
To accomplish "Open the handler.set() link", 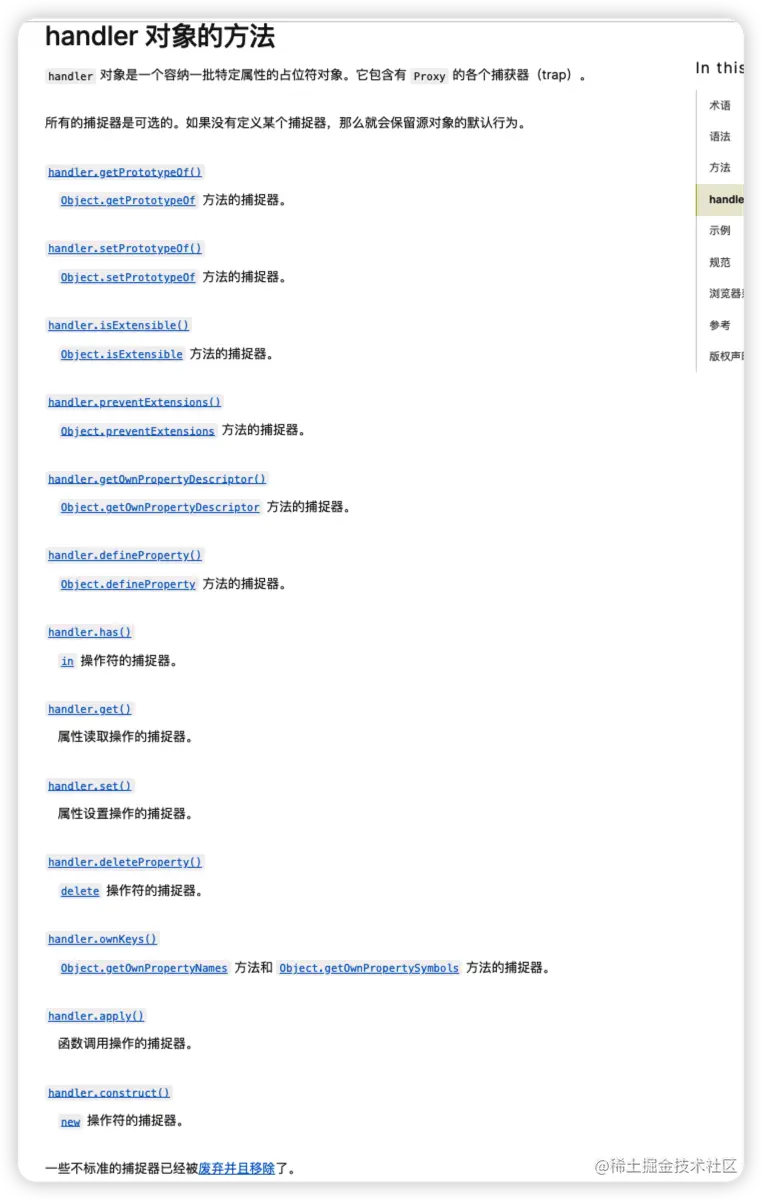I will [x=89, y=786].
